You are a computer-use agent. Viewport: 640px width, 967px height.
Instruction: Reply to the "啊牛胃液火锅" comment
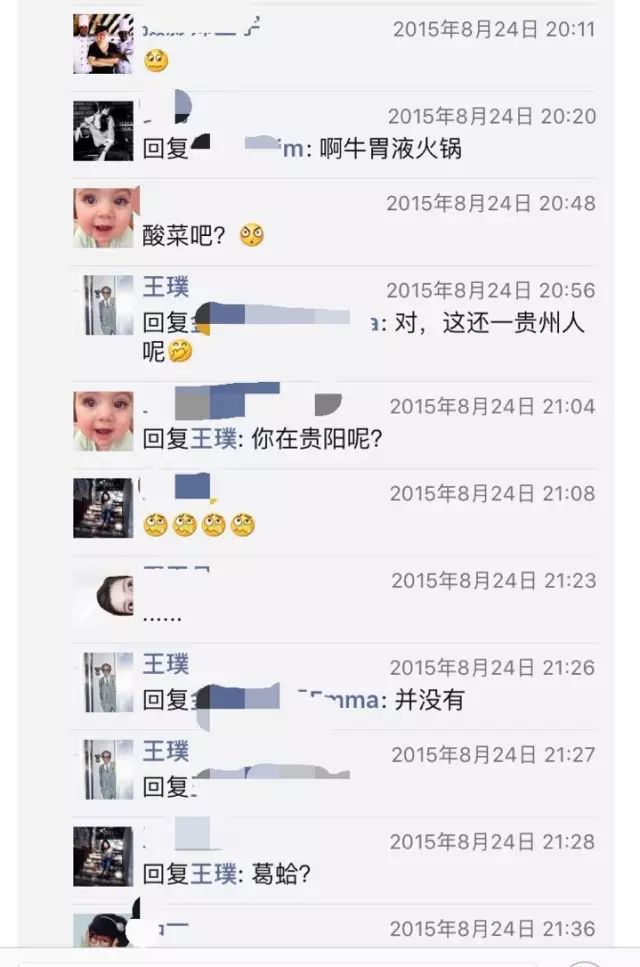click(390, 150)
